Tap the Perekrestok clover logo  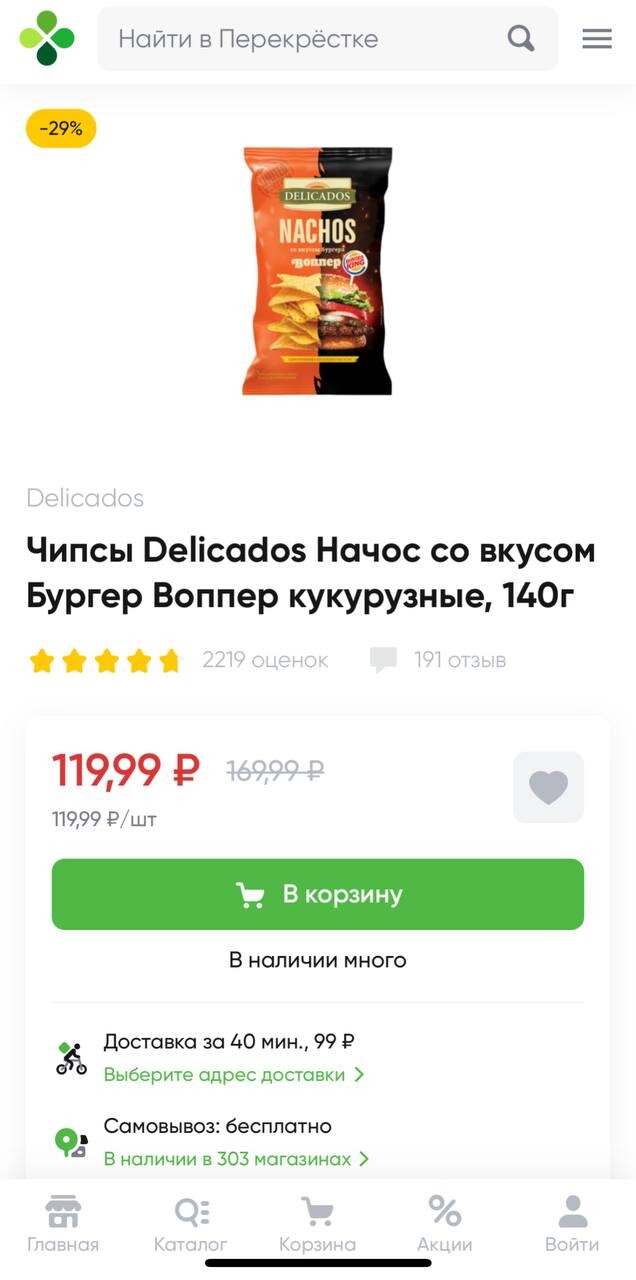click(46, 39)
